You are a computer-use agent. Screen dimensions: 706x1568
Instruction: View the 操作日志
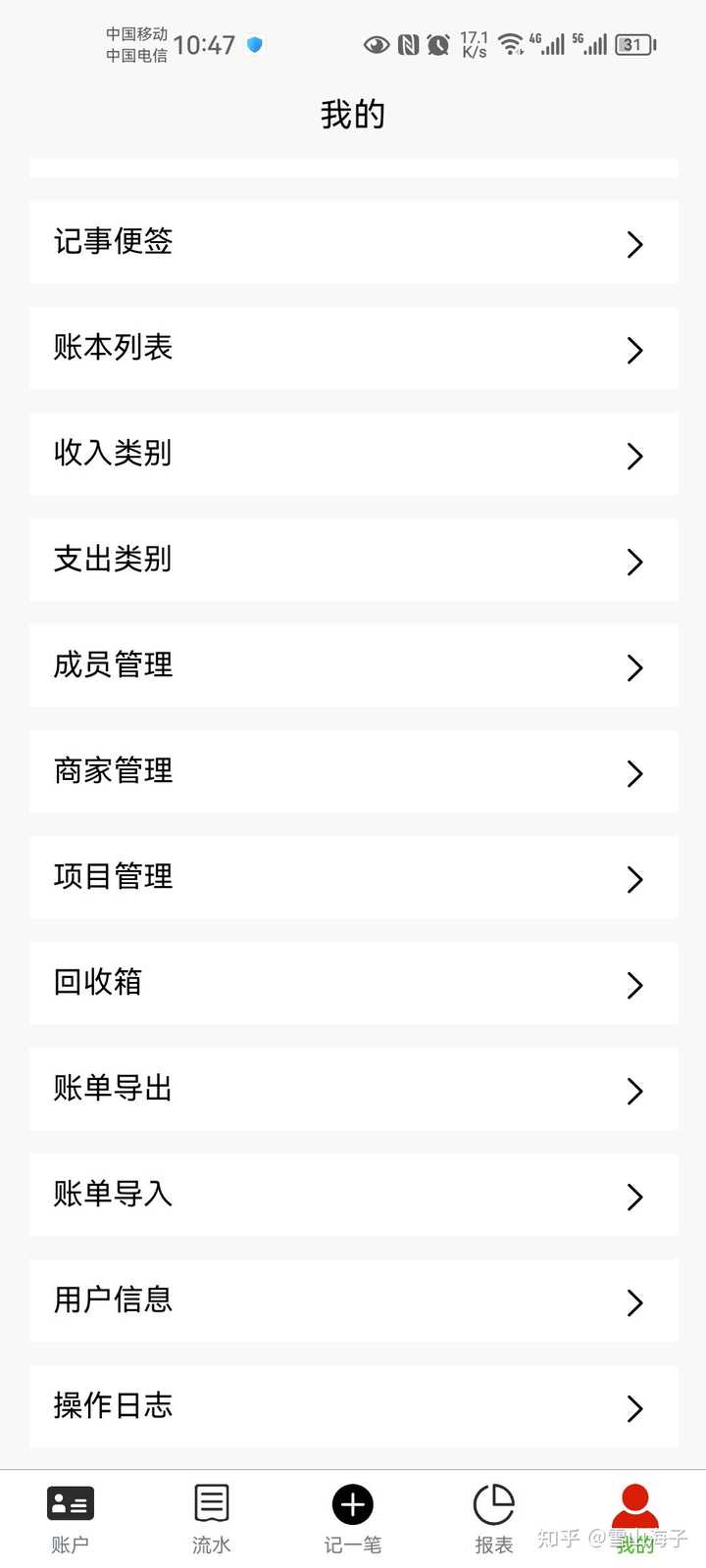353,1406
